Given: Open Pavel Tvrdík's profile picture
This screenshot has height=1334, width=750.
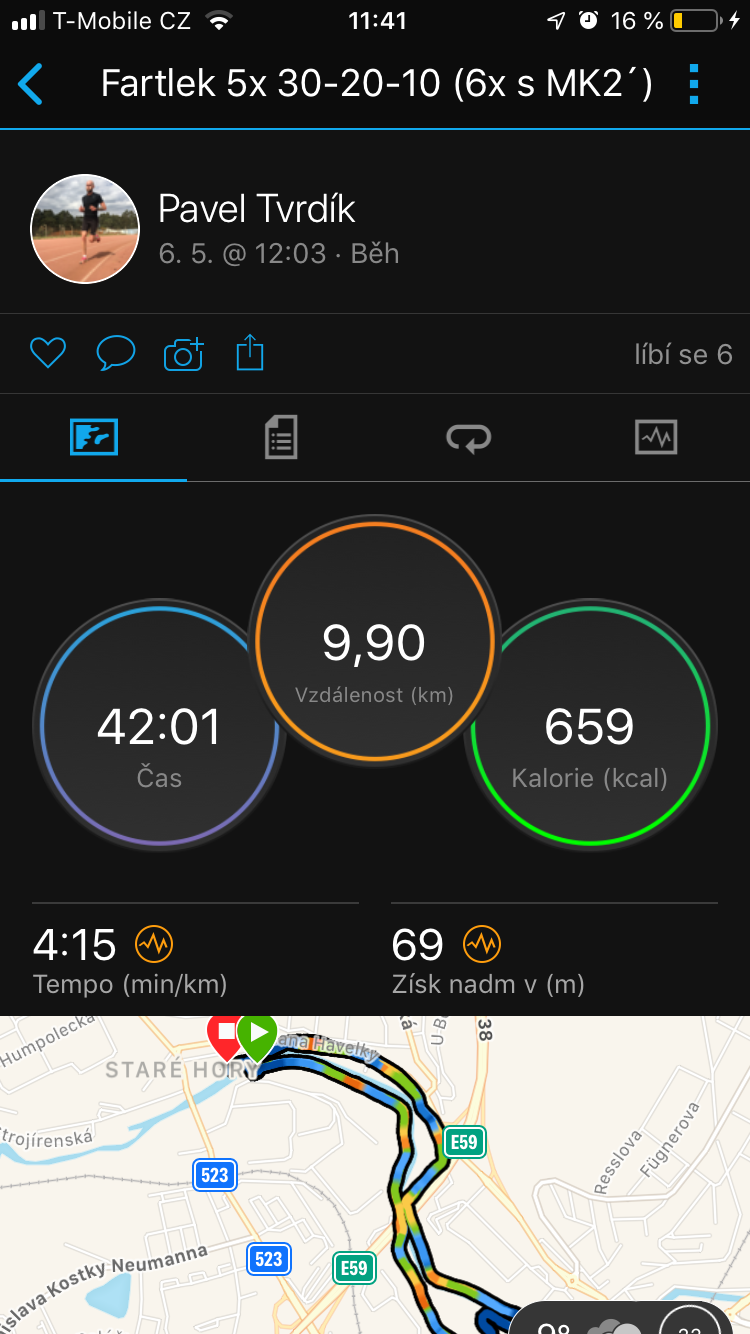Looking at the screenshot, I should pyautogui.click(x=85, y=229).
